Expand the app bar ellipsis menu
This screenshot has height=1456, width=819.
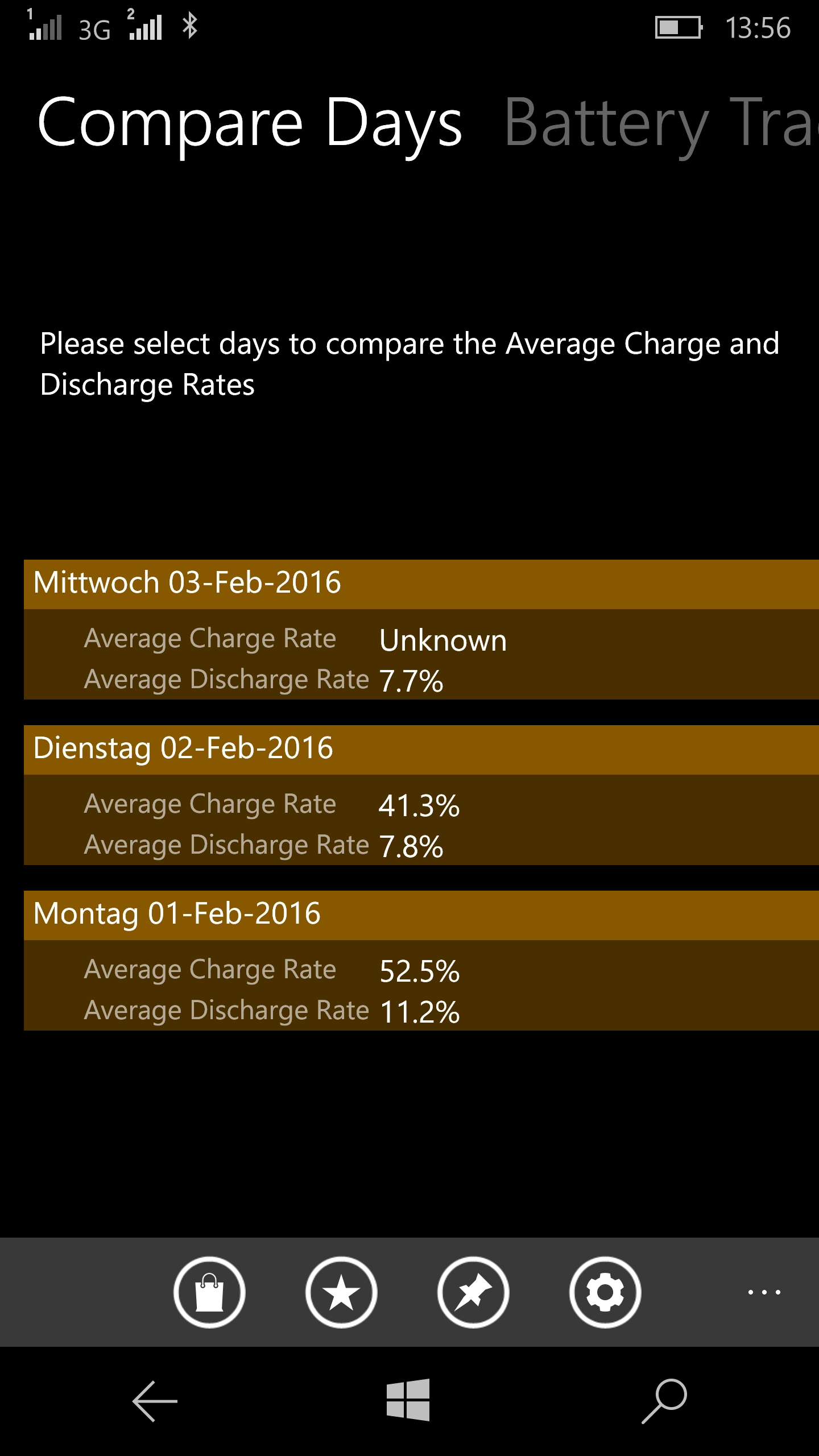764,1292
